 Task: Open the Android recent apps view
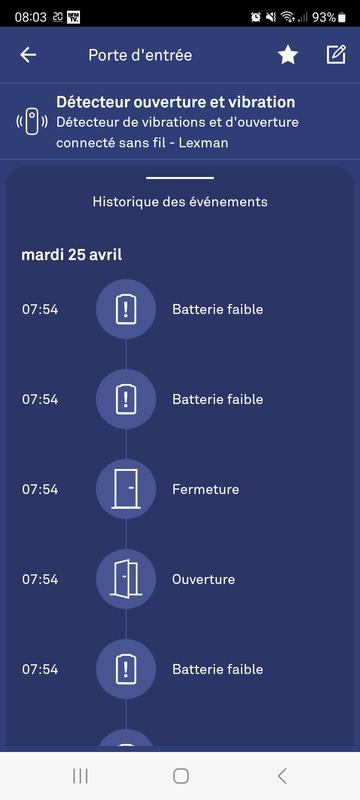80,776
